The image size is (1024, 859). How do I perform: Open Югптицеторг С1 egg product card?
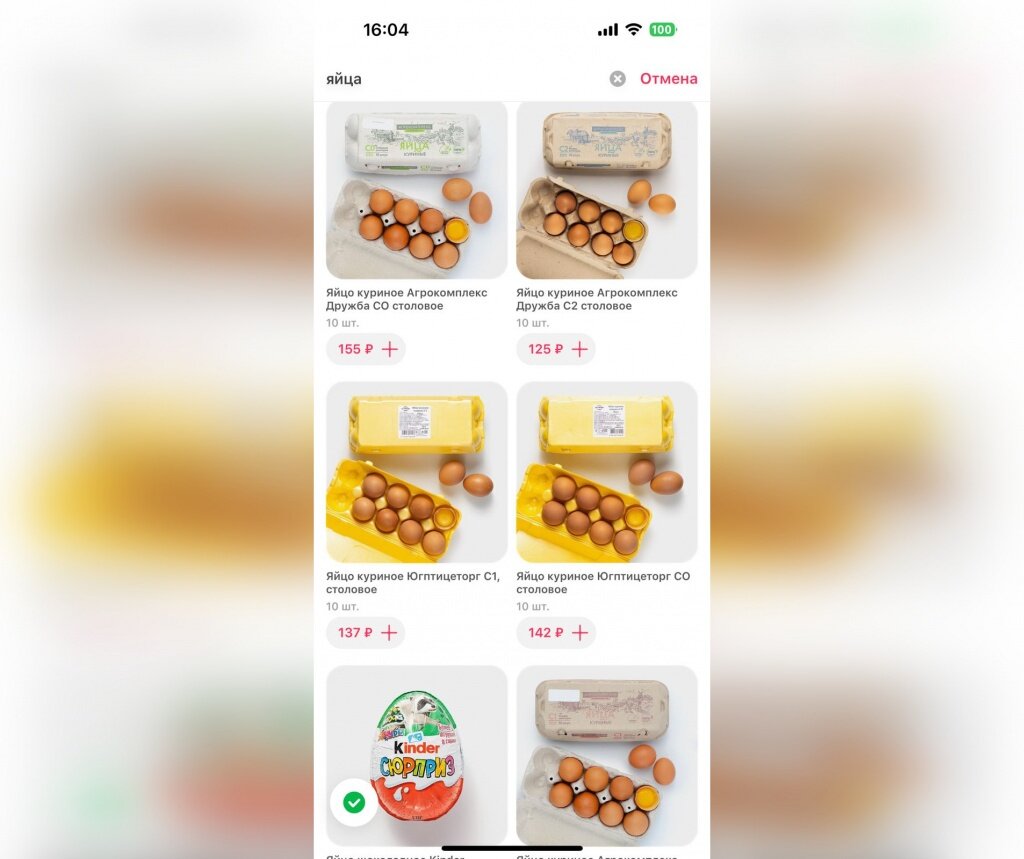pyautogui.click(x=416, y=472)
